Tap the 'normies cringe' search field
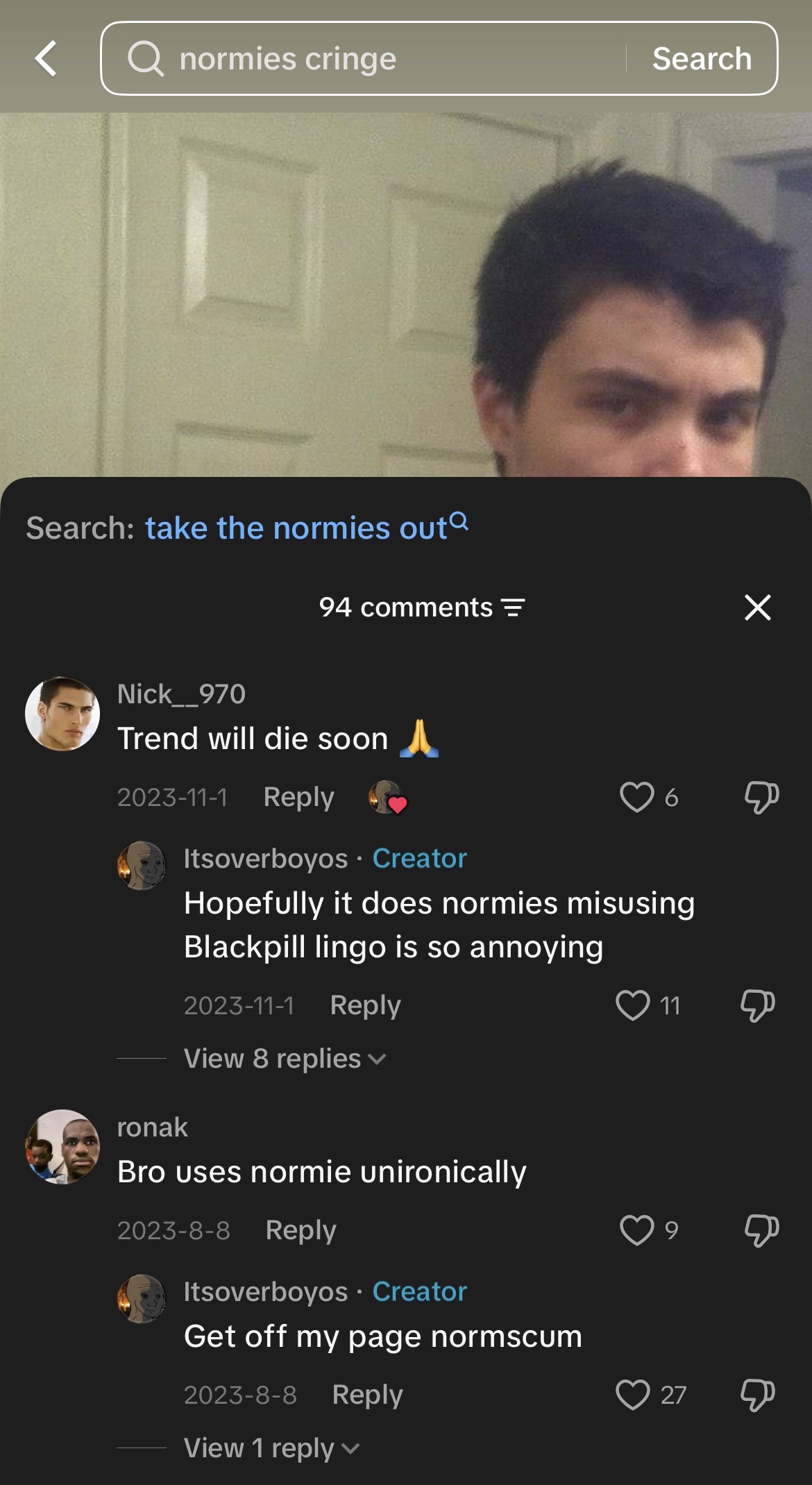 364,58
